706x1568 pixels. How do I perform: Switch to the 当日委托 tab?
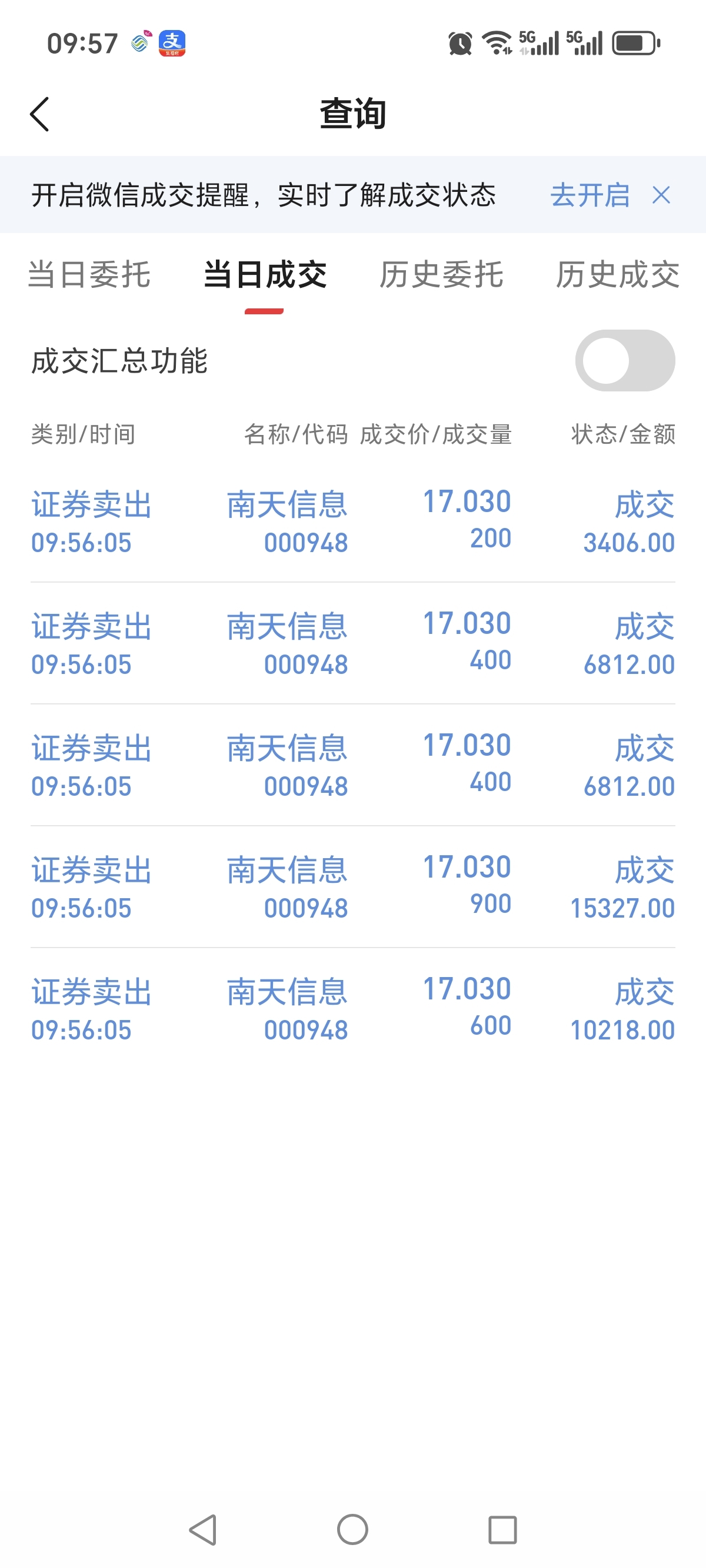[x=89, y=274]
